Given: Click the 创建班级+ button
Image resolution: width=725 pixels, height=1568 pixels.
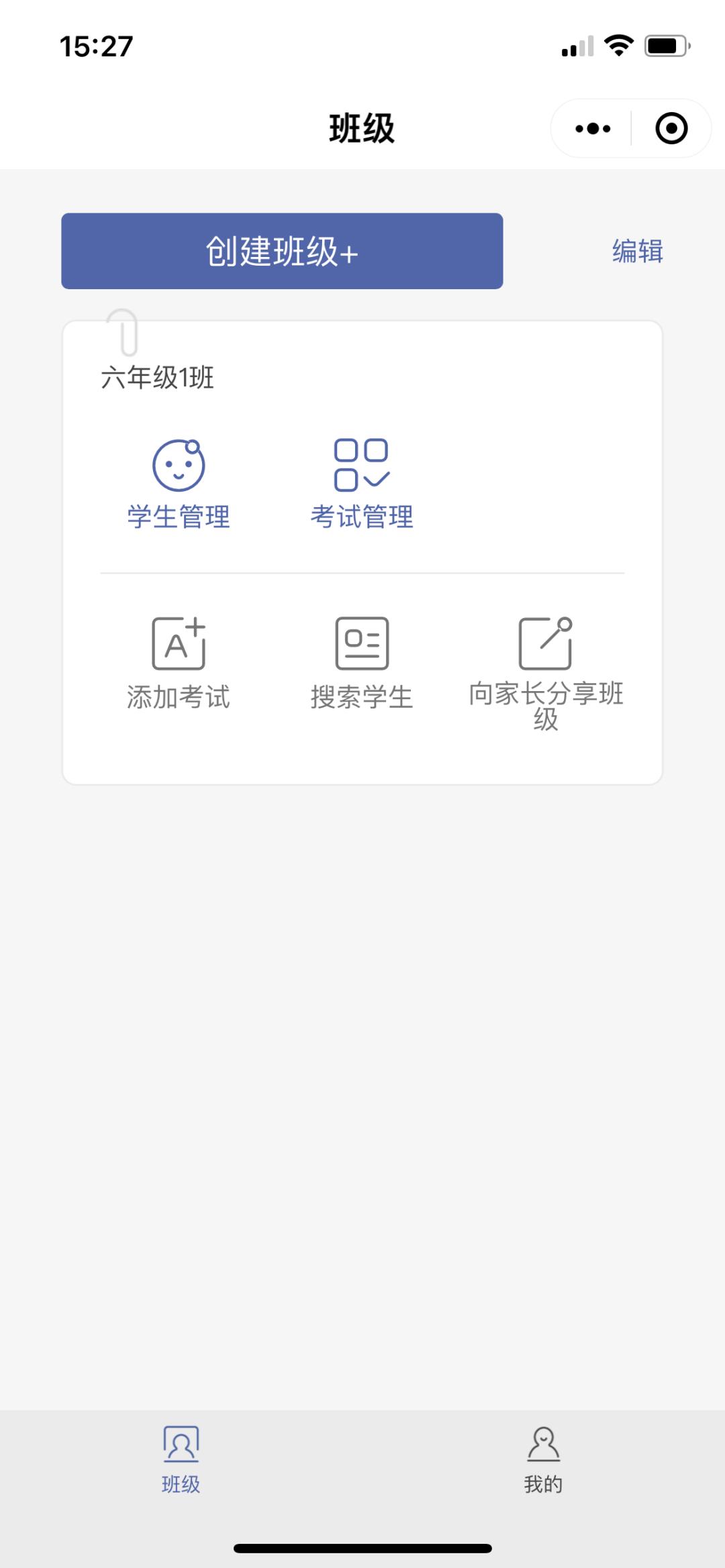Looking at the screenshot, I should [282, 250].
